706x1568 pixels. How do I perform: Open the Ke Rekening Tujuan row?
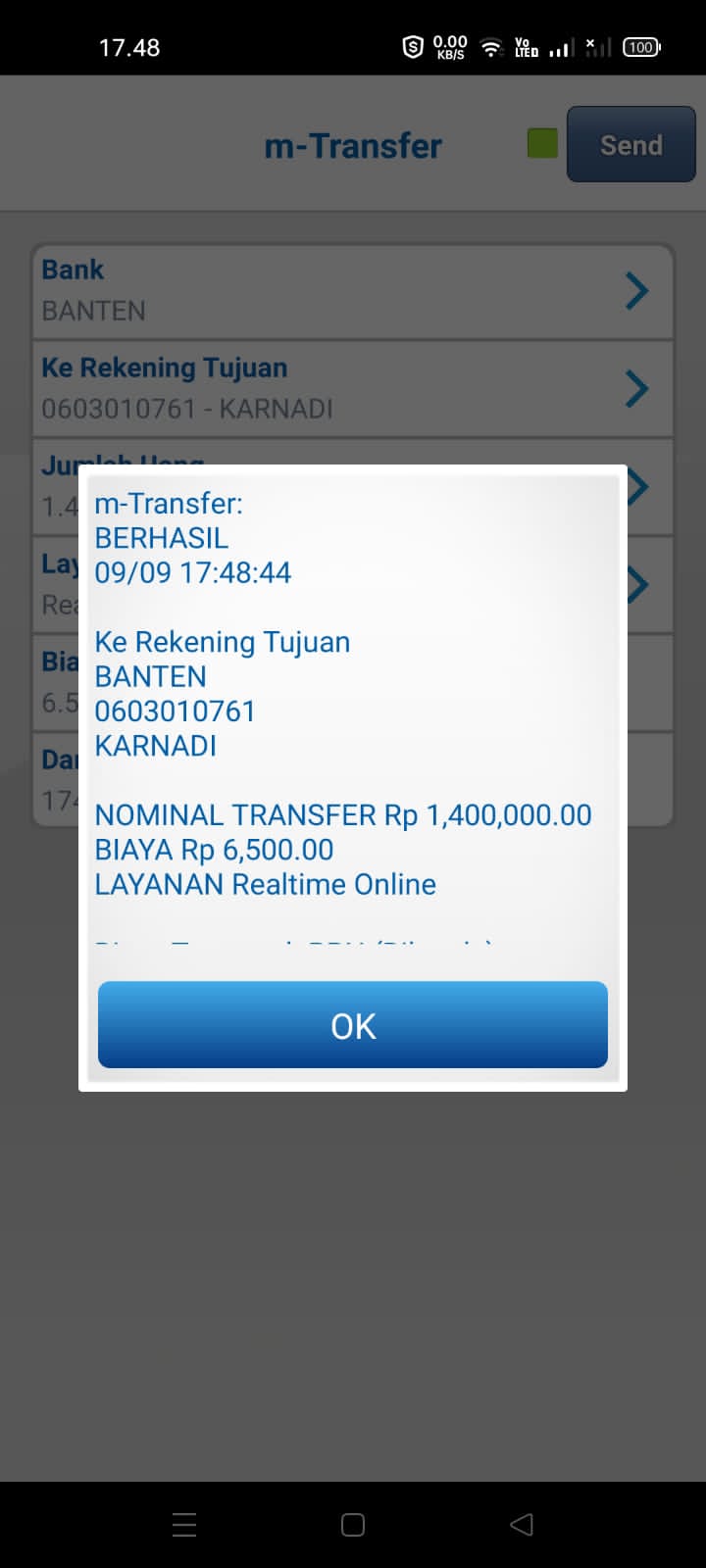[x=353, y=388]
